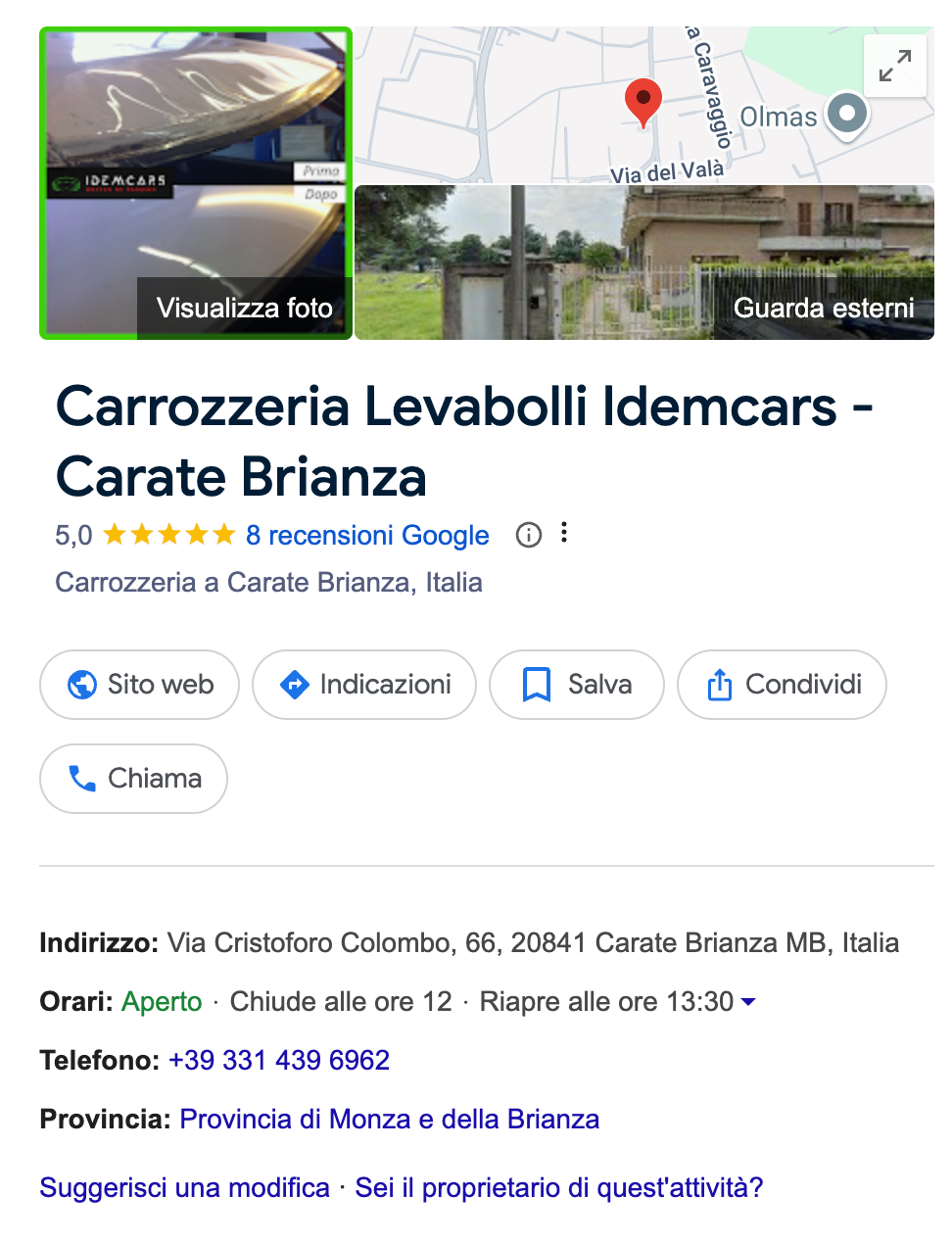Call the shop with Chiama
Image resolution: width=952 pixels, height=1243 pixels.
point(134,779)
